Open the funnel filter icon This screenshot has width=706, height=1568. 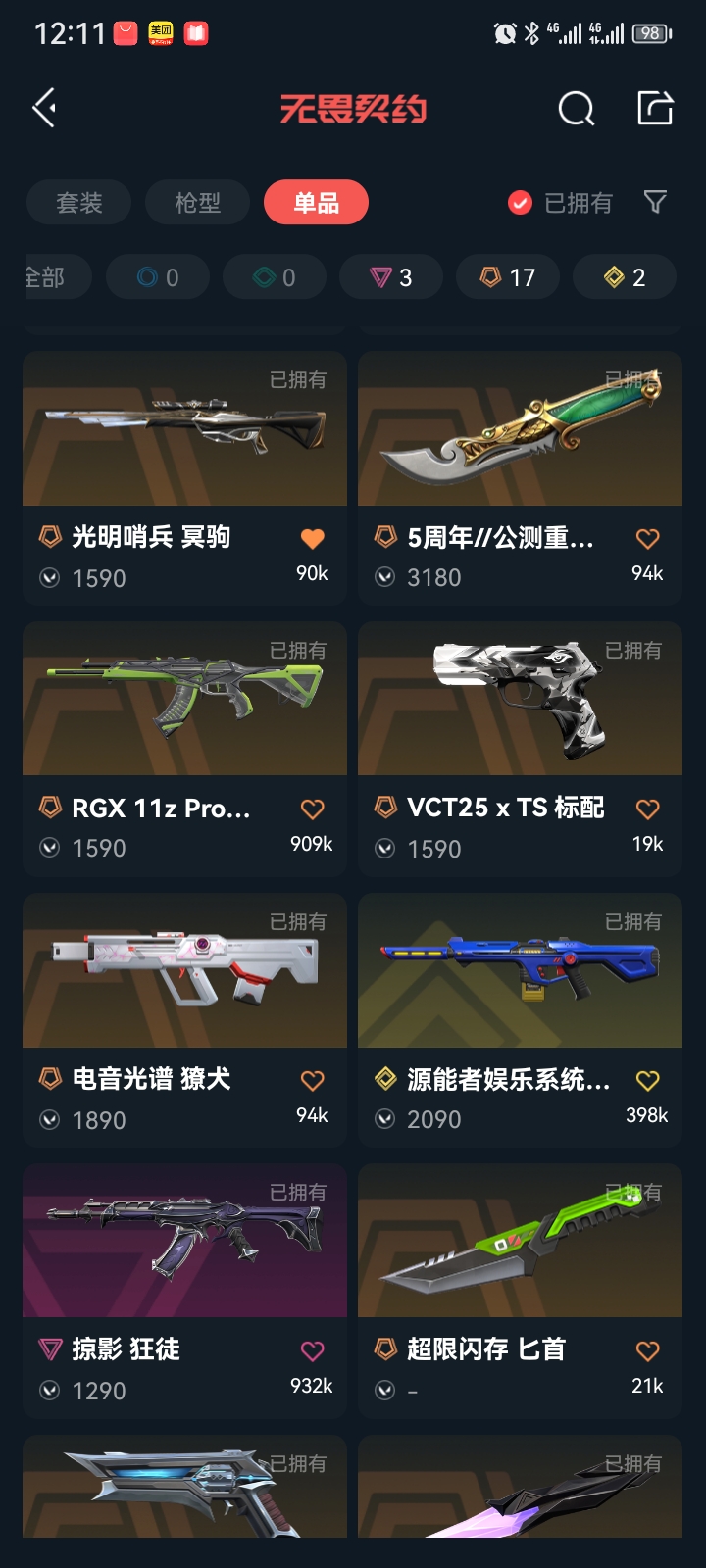point(655,202)
